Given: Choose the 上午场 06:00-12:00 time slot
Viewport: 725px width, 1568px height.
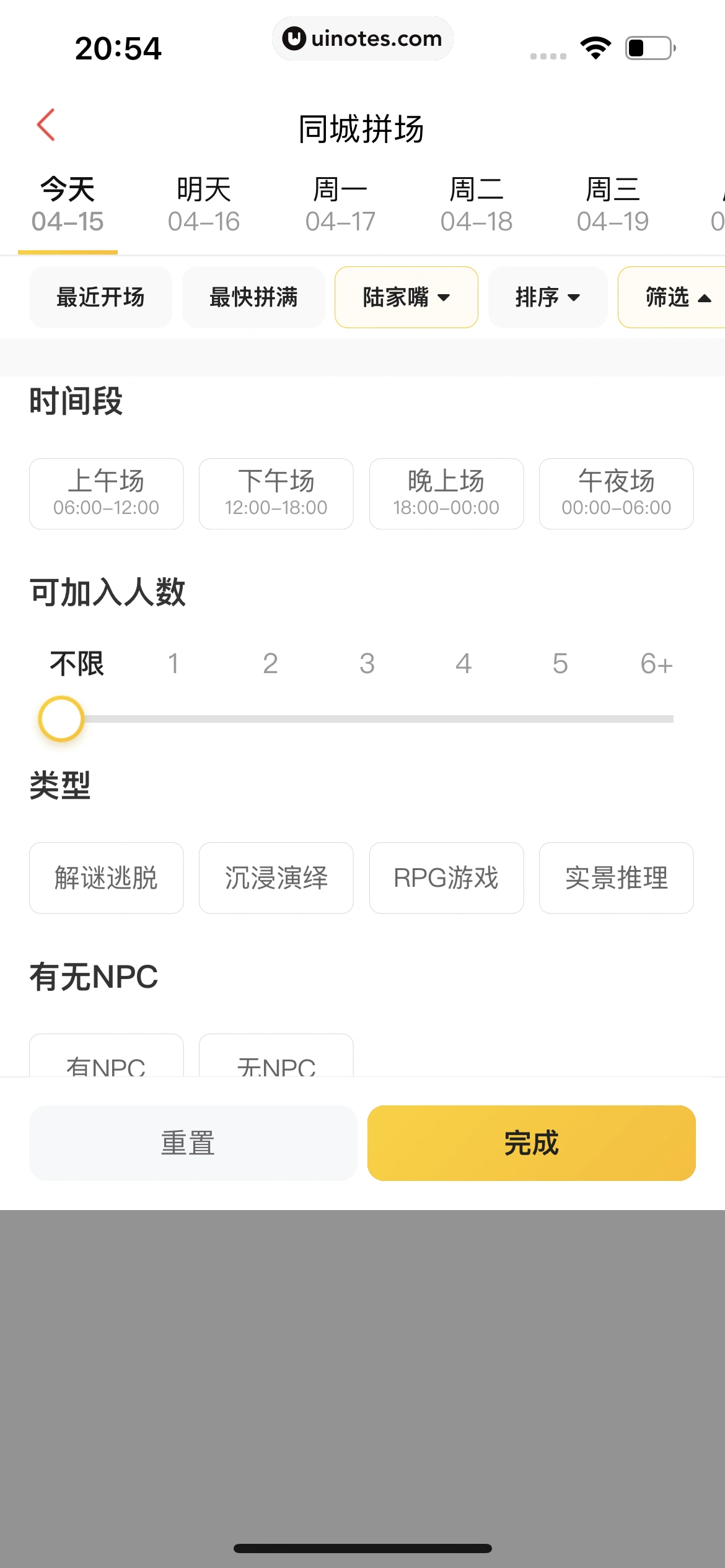Looking at the screenshot, I should (x=107, y=494).
